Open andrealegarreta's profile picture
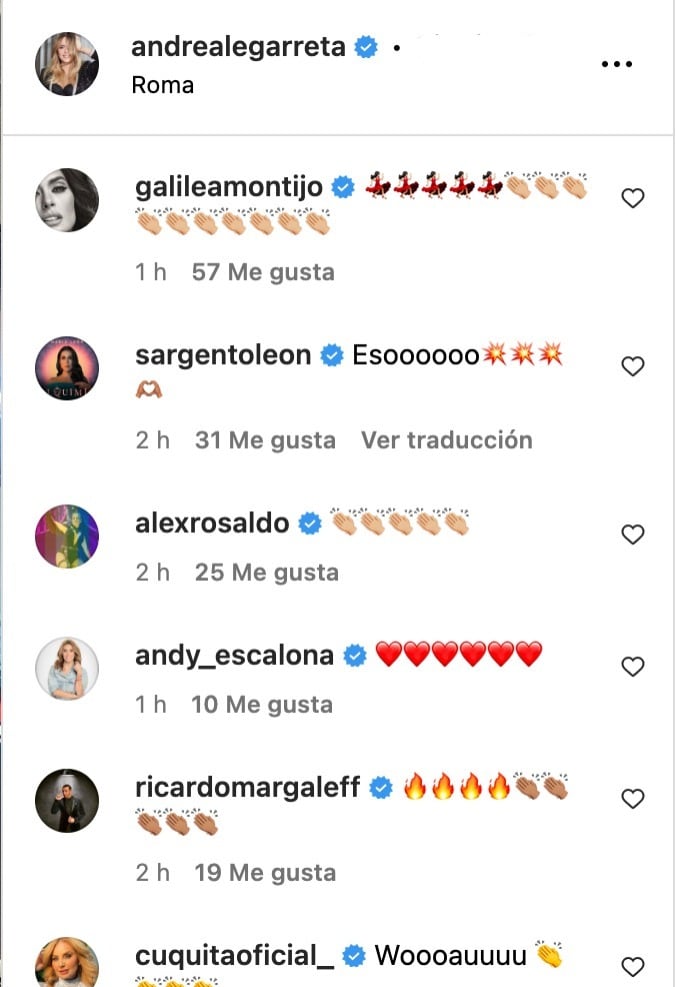This screenshot has height=987, width=676. click(67, 64)
